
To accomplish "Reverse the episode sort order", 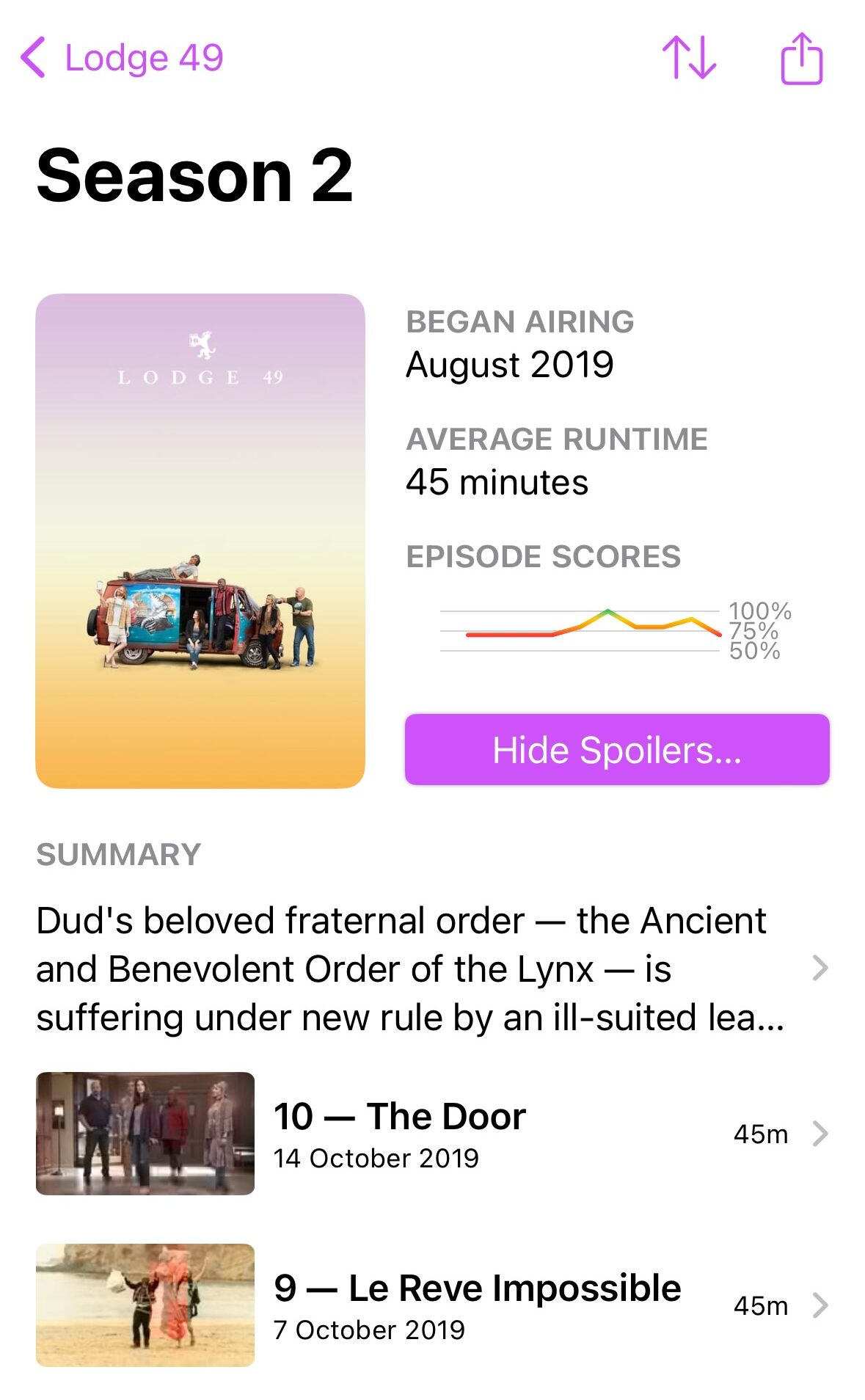I will point(689,58).
